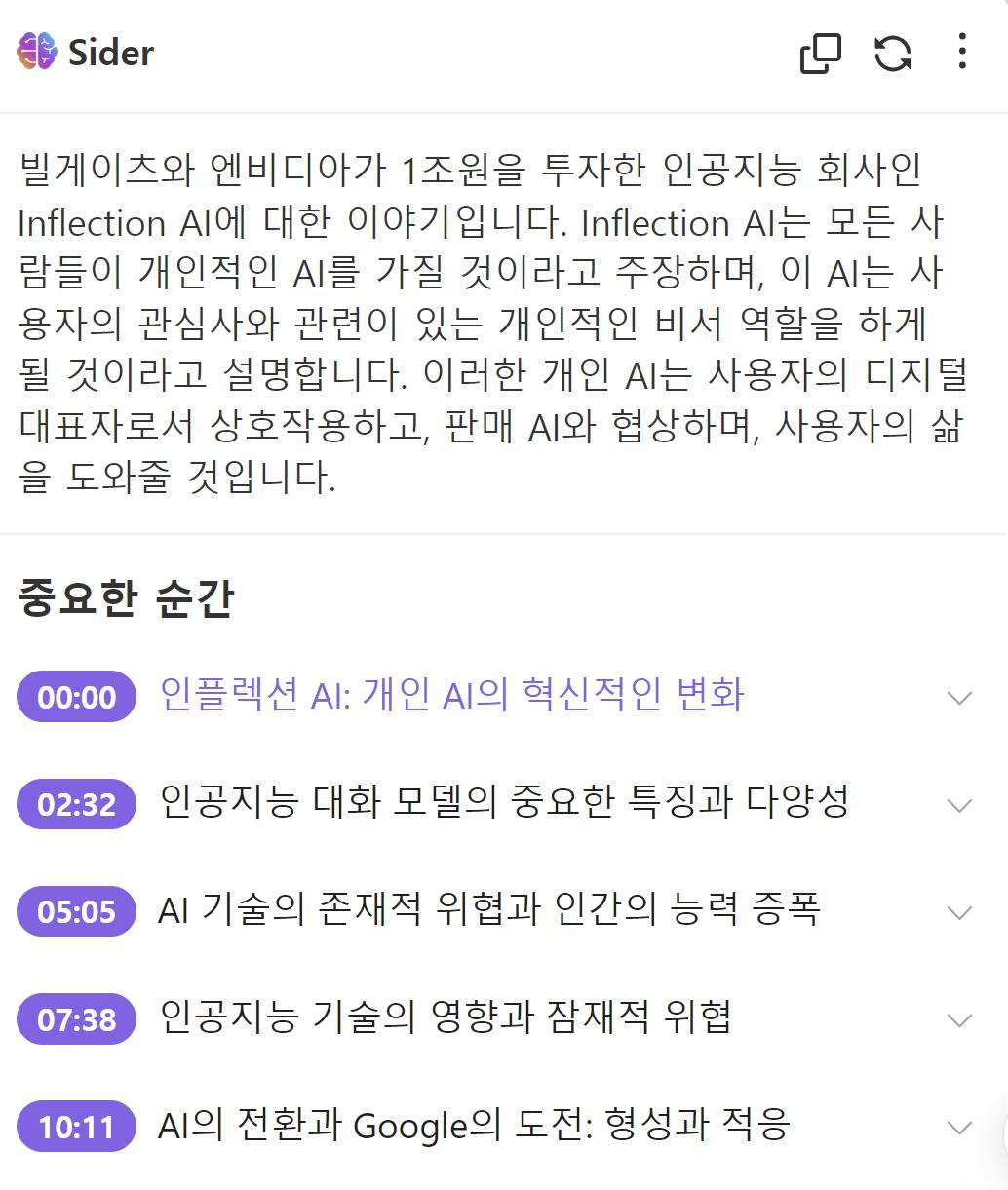The width and height of the screenshot is (1008, 1190).
Task: Jump to the 00:00 timestamp
Action: tap(76, 697)
